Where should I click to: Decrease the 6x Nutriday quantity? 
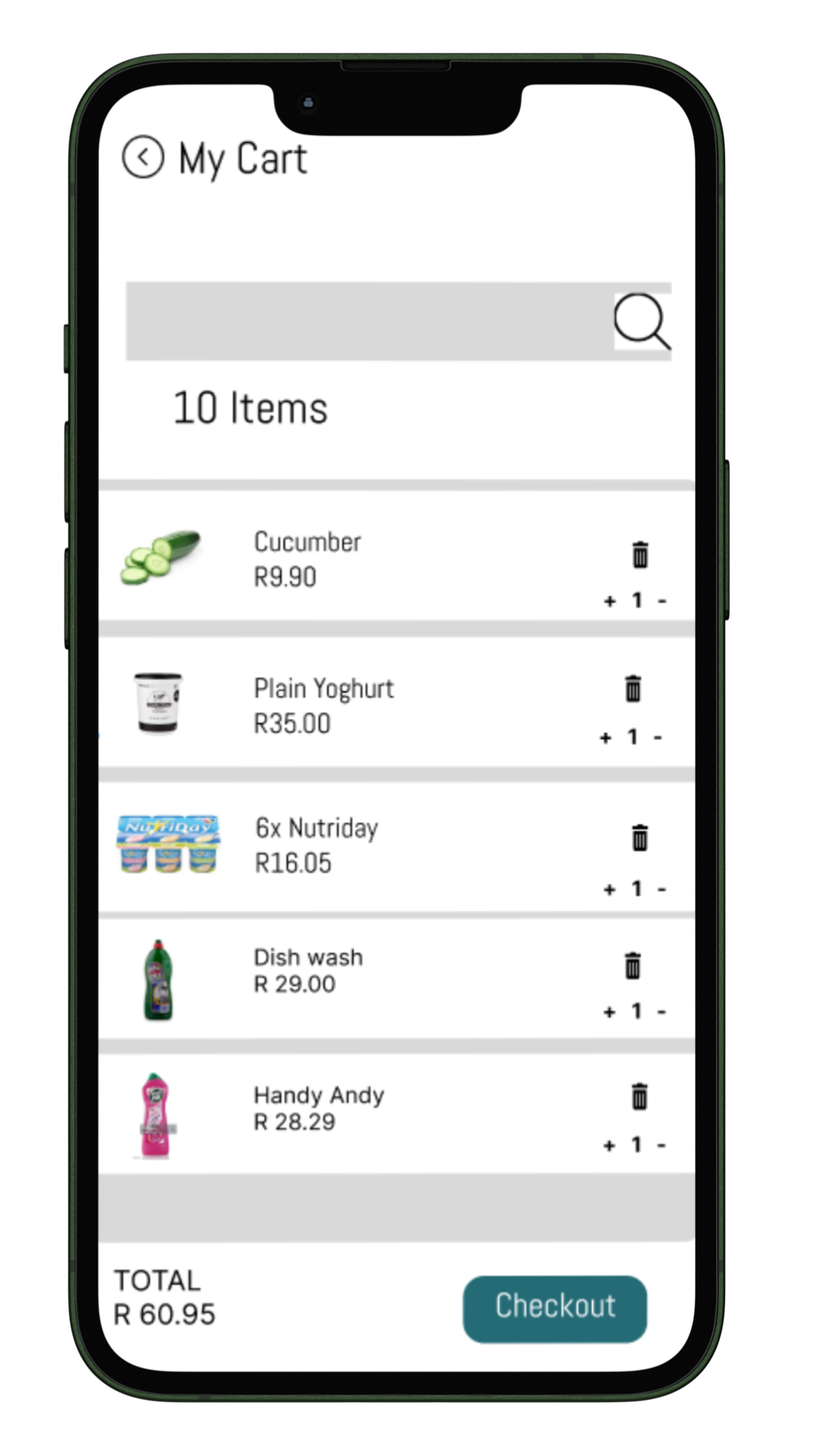[662, 889]
